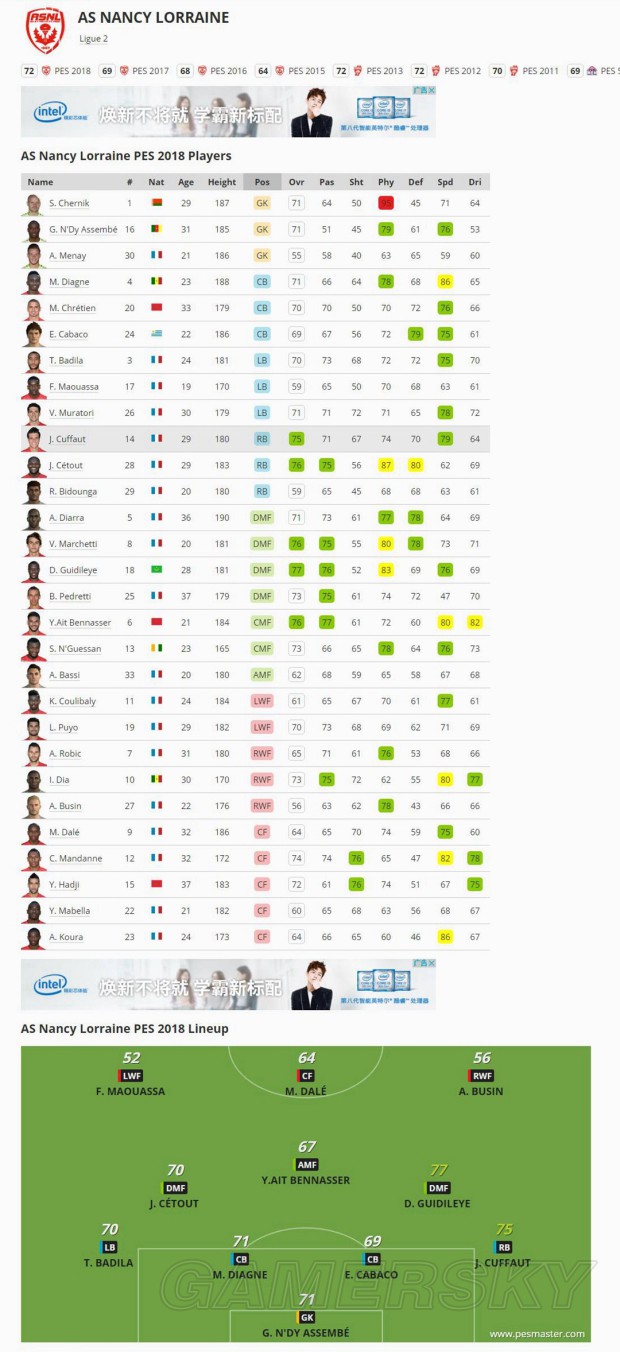Image resolution: width=620 pixels, height=1352 pixels.
Task: Open the PES 2015 version link
Action: click(306, 71)
